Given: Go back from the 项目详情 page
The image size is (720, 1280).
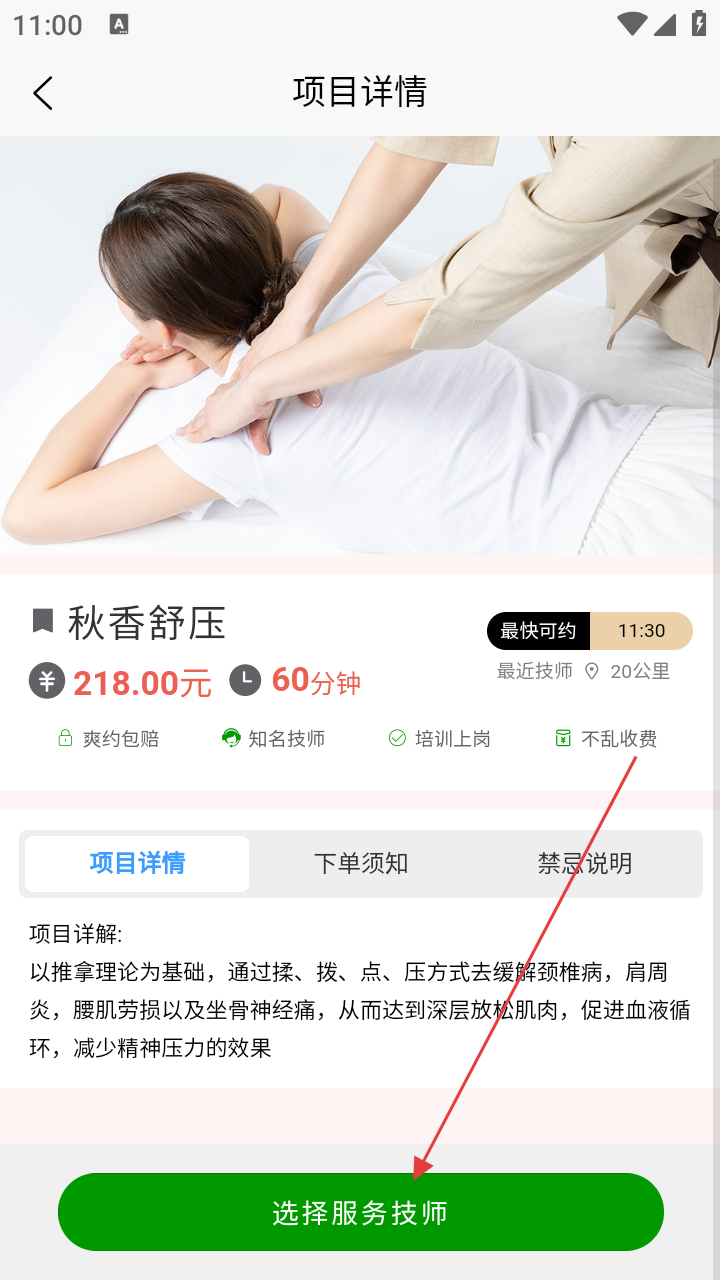Looking at the screenshot, I should (42, 93).
